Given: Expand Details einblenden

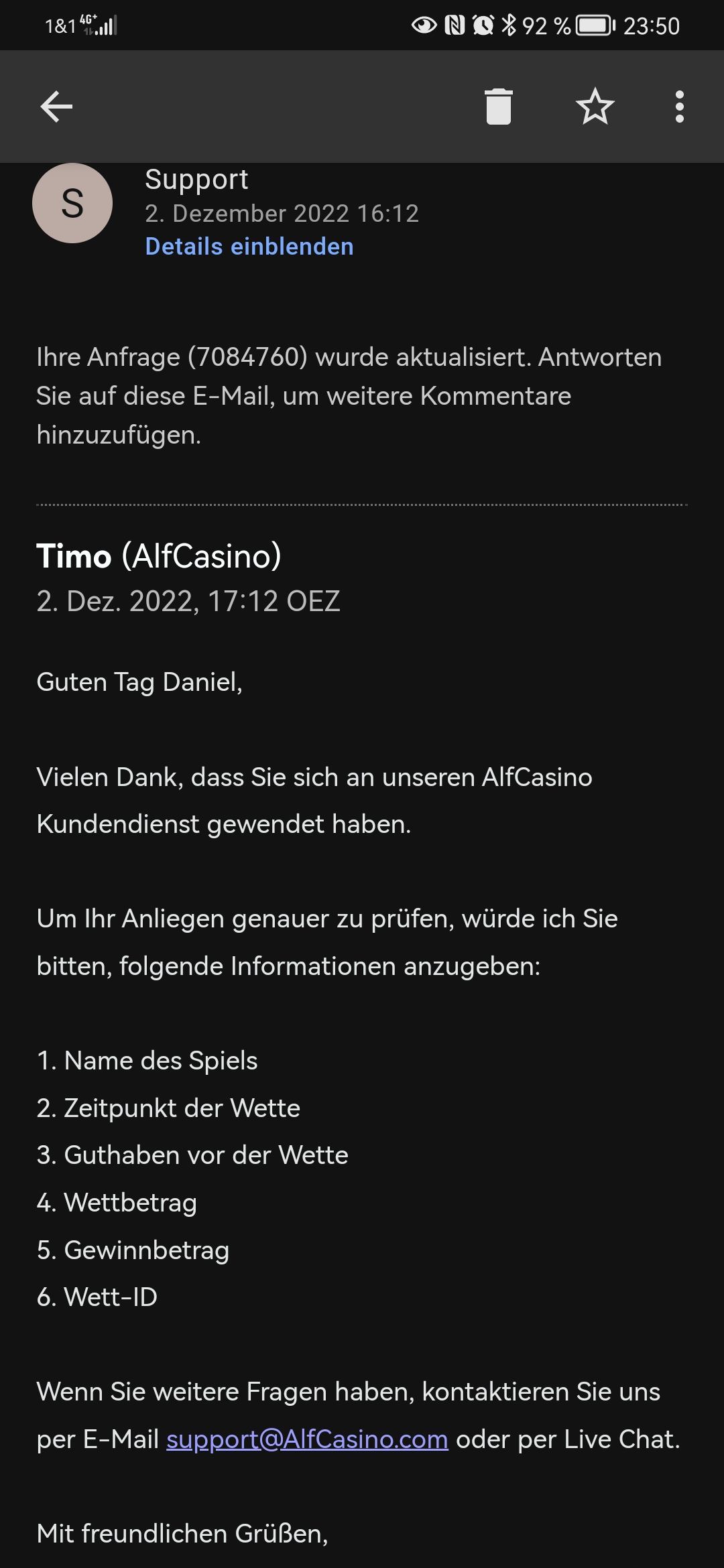Looking at the screenshot, I should click(x=249, y=247).
